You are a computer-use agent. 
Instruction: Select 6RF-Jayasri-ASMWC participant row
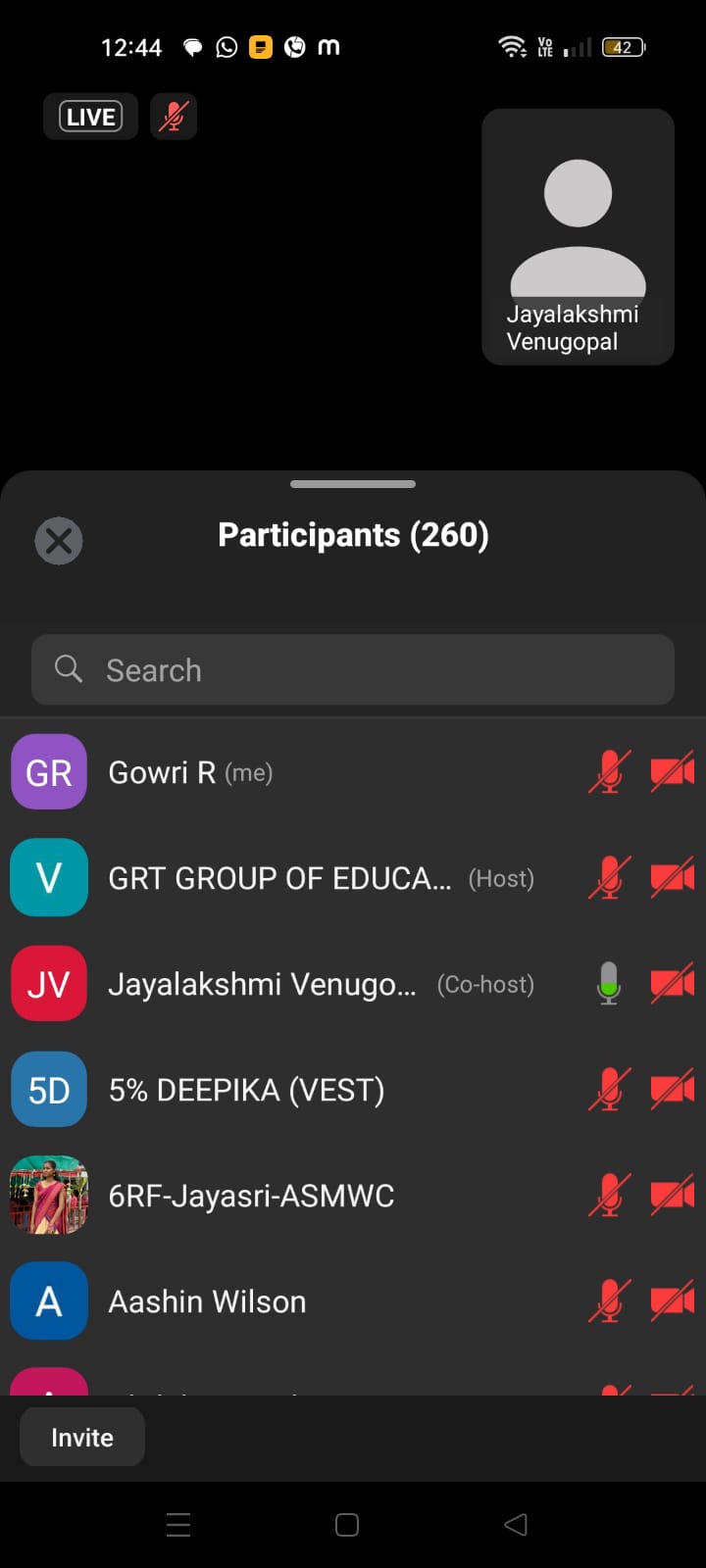(x=294, y=1196)
